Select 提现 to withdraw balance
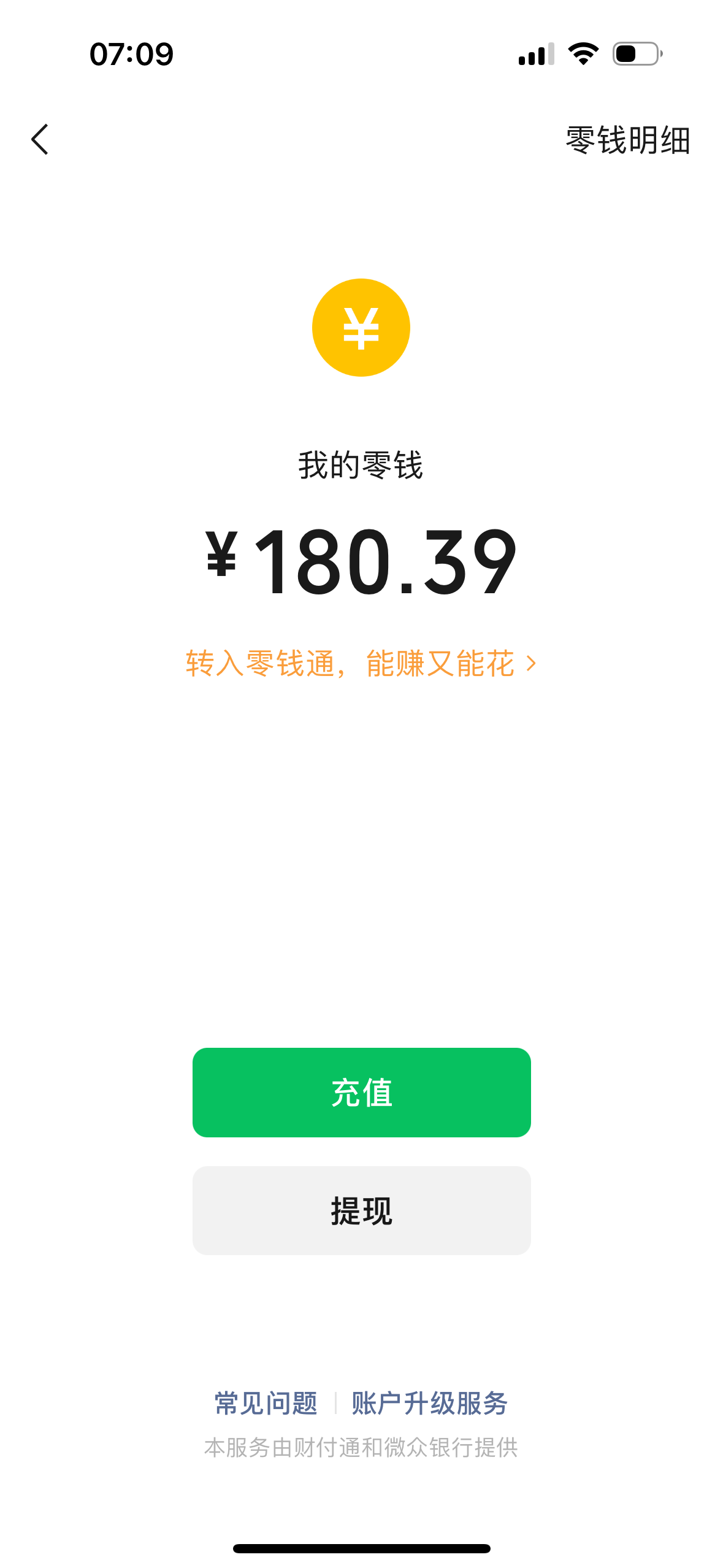 (x=361, y=1210)
